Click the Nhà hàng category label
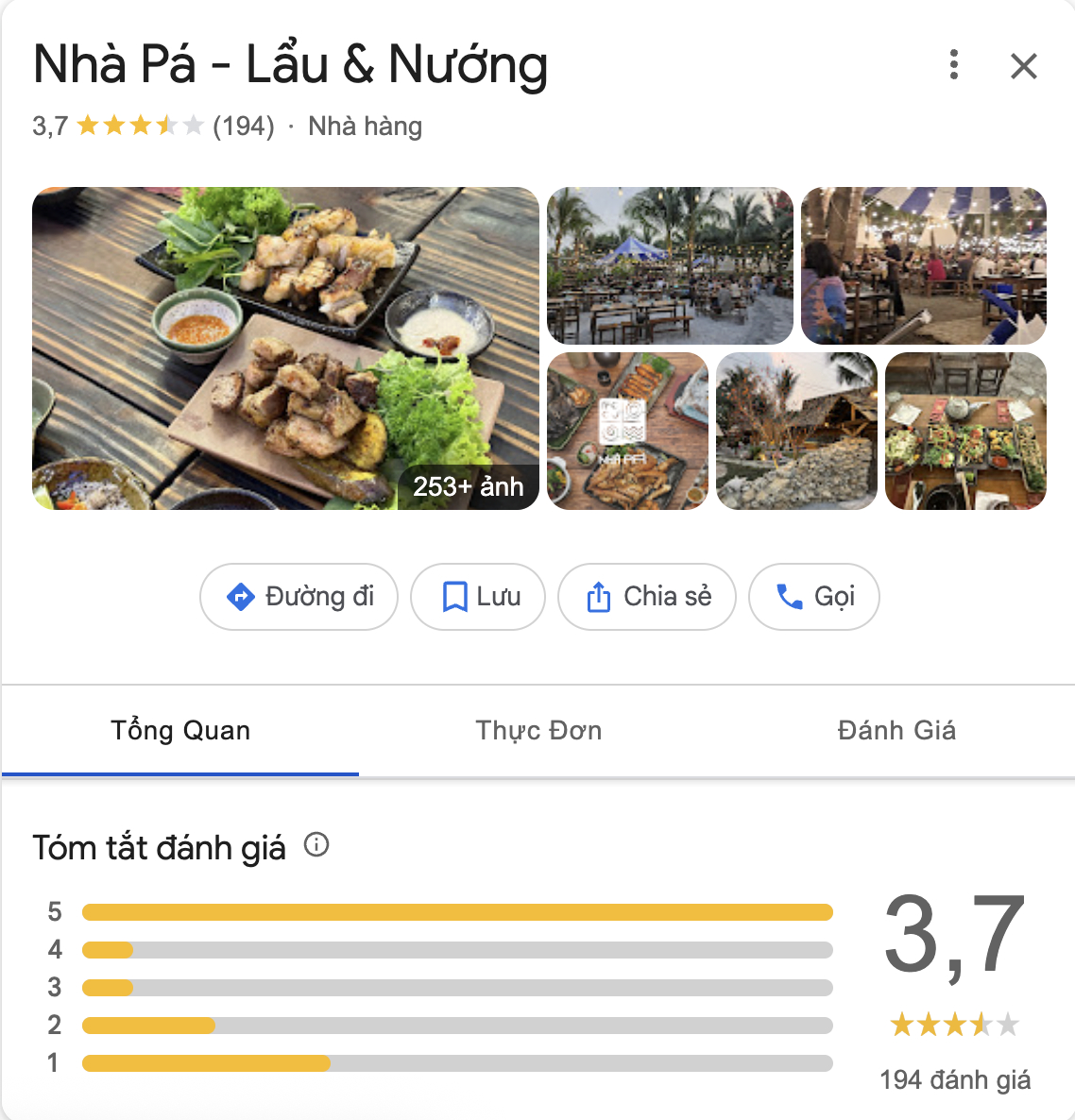Image resolution: width=1075 pixels, height=1120 pixels. [x=364, y=126]
